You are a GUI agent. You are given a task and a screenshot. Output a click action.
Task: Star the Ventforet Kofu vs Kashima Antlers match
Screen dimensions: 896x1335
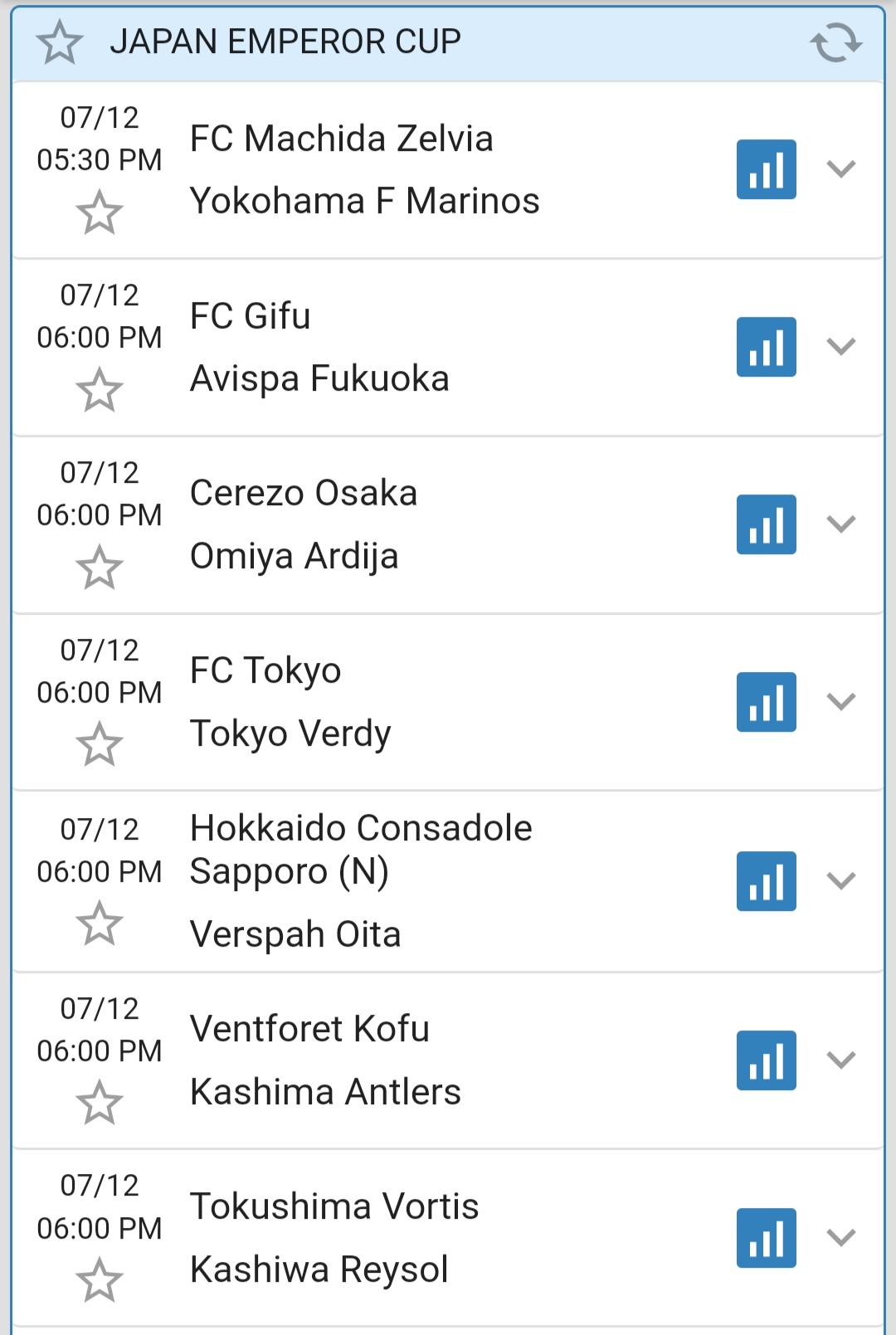100,1103
